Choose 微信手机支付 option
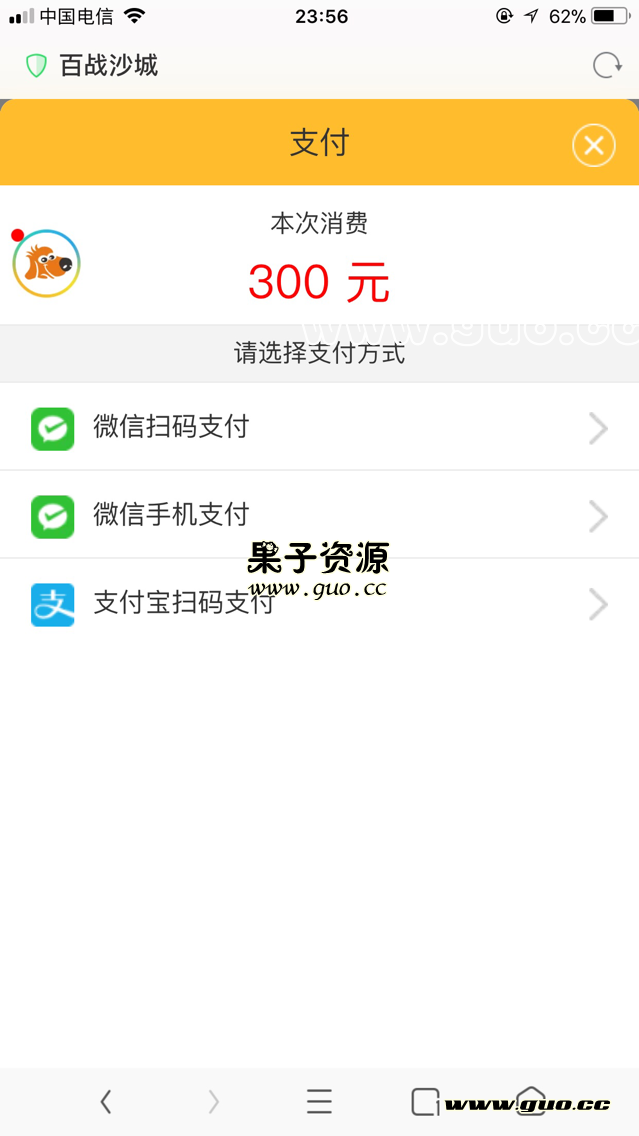 pyautogui.click(x=319, y=515)
